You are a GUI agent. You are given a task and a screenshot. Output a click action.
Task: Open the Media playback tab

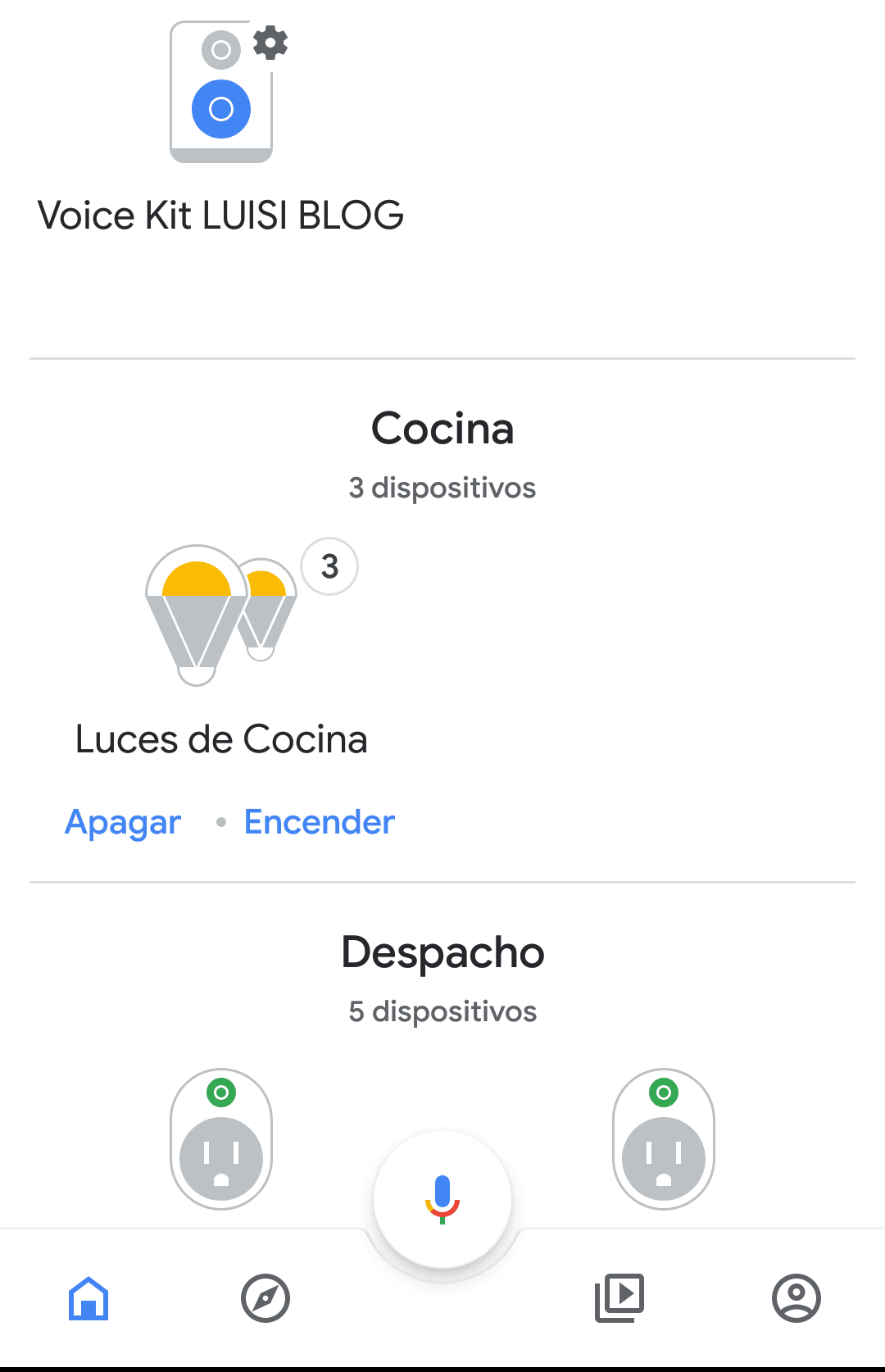coord(619,1299)
